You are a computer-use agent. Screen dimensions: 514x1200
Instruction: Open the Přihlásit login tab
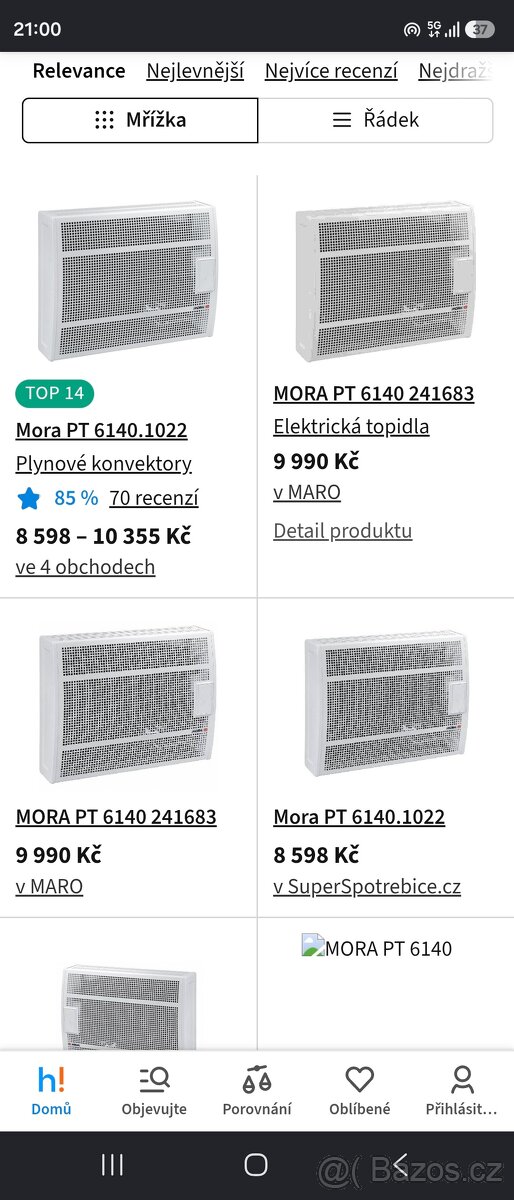click(x=462, y=1091)
